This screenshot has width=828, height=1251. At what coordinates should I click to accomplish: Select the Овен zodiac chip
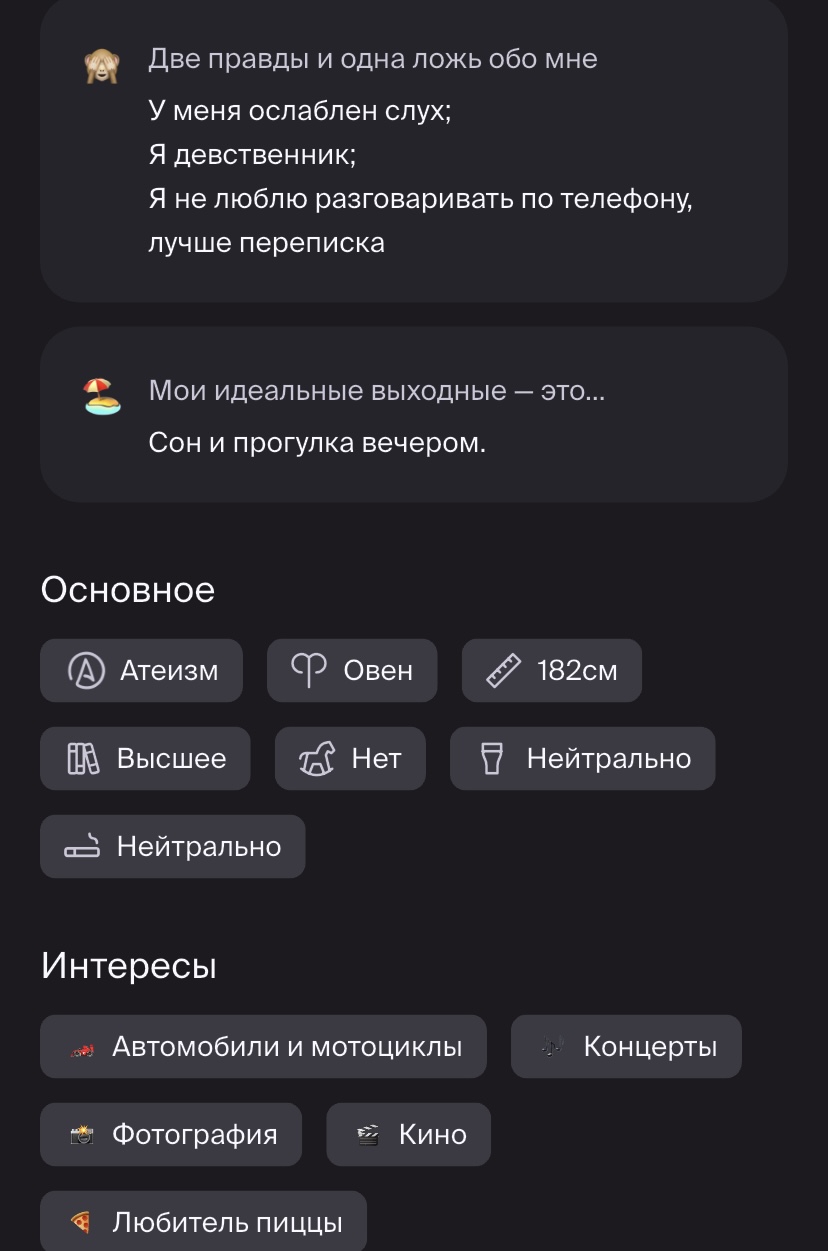[x=351, y=670]
